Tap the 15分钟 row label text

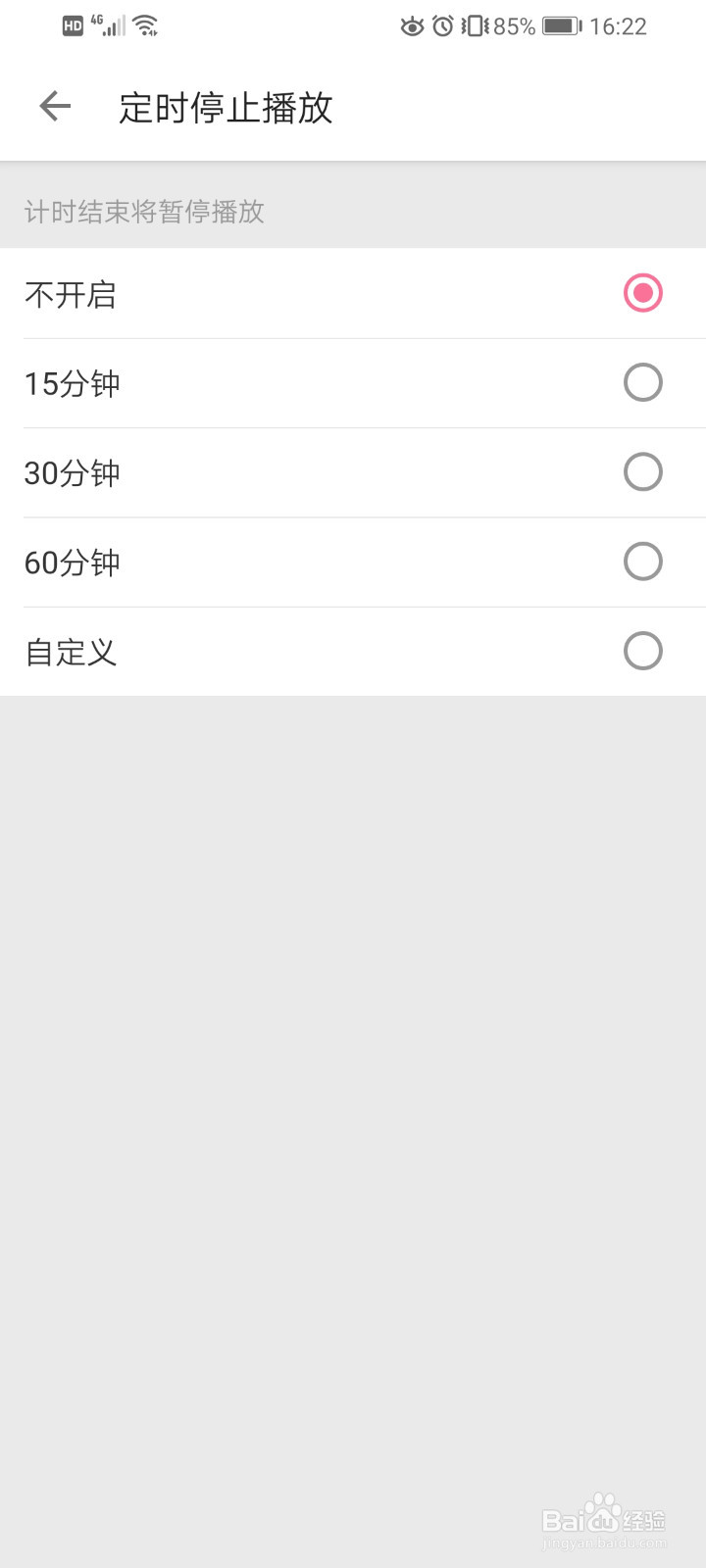72,384
